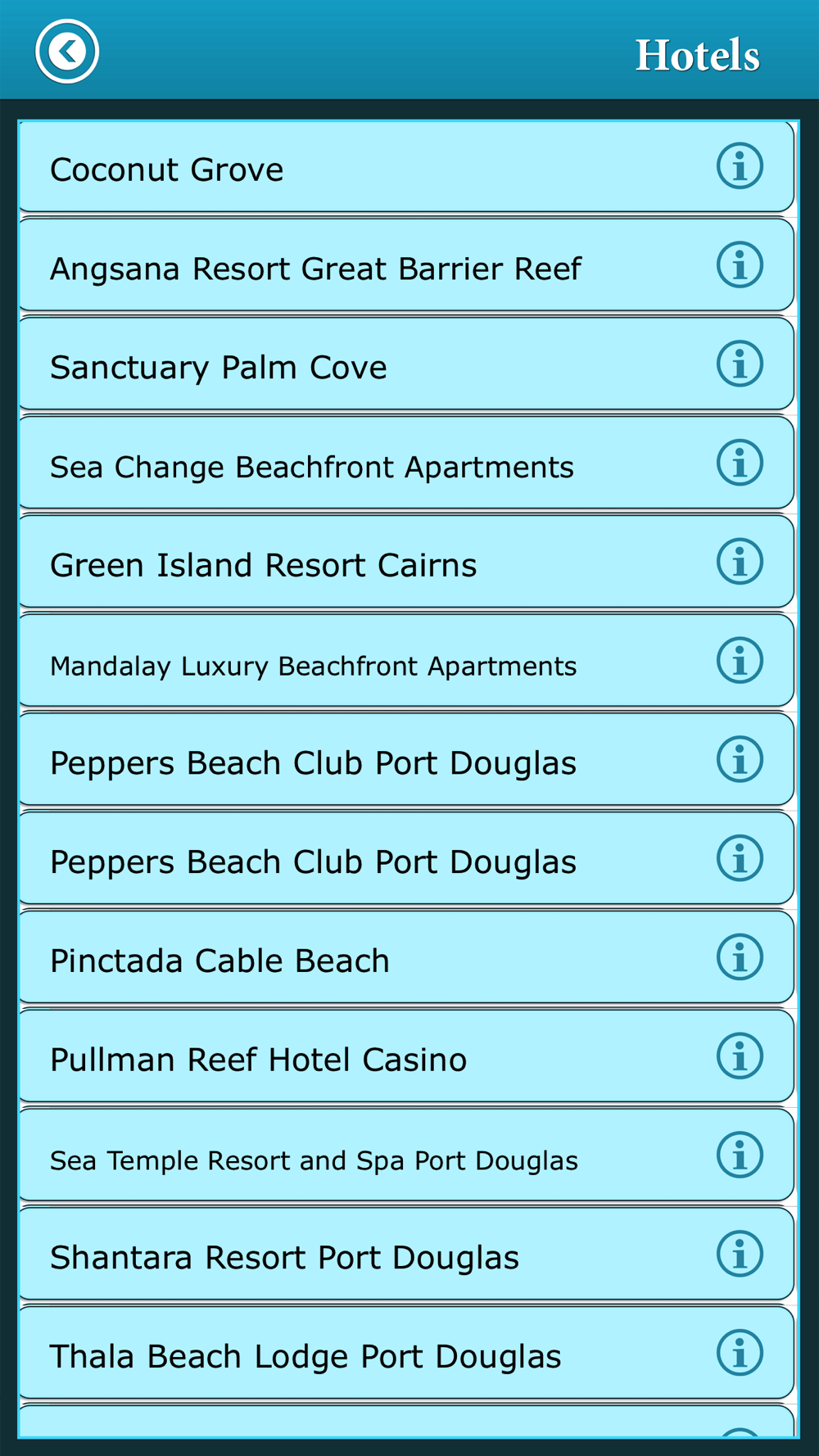The height and width of the screenshot is (1456, 819).
Task: View Green Island Resort Cairns
Action: pyautogui.click(x=406, y=563)
